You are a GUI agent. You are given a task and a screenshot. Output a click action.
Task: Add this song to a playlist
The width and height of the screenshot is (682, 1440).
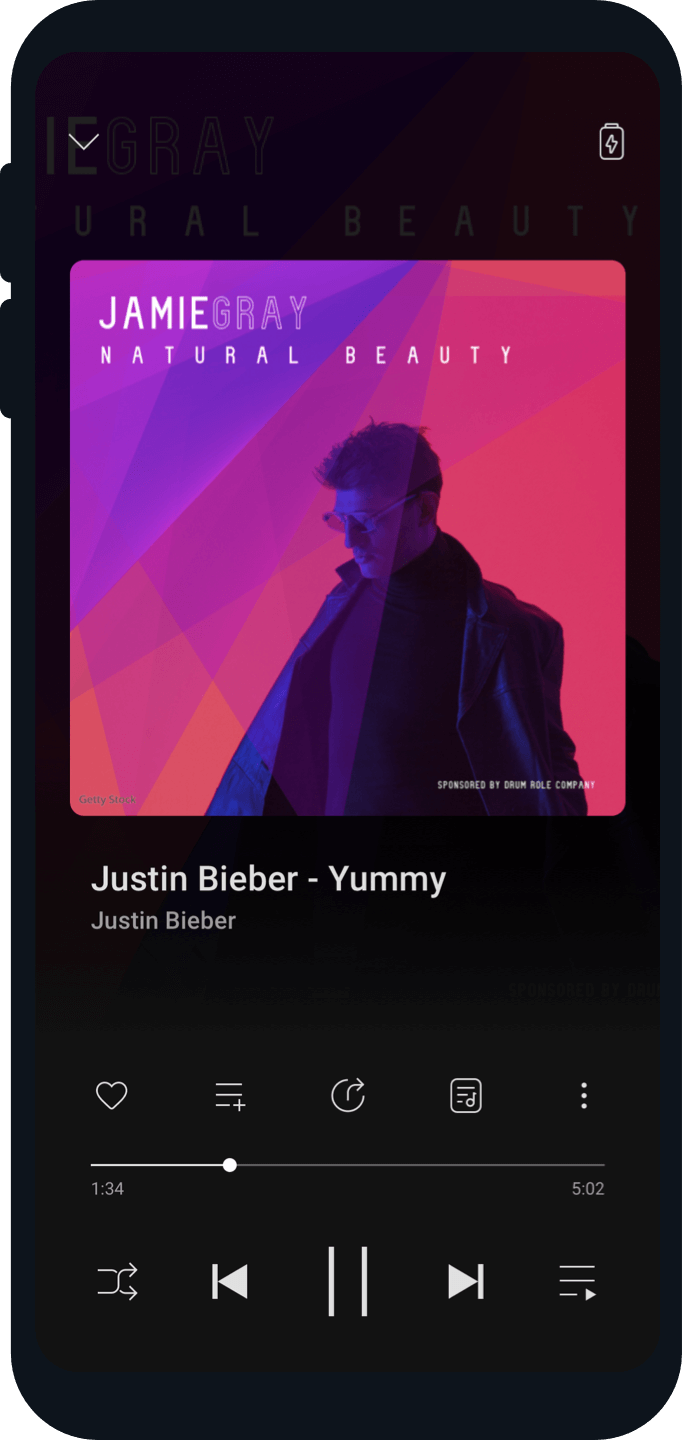click(230, 1096)
